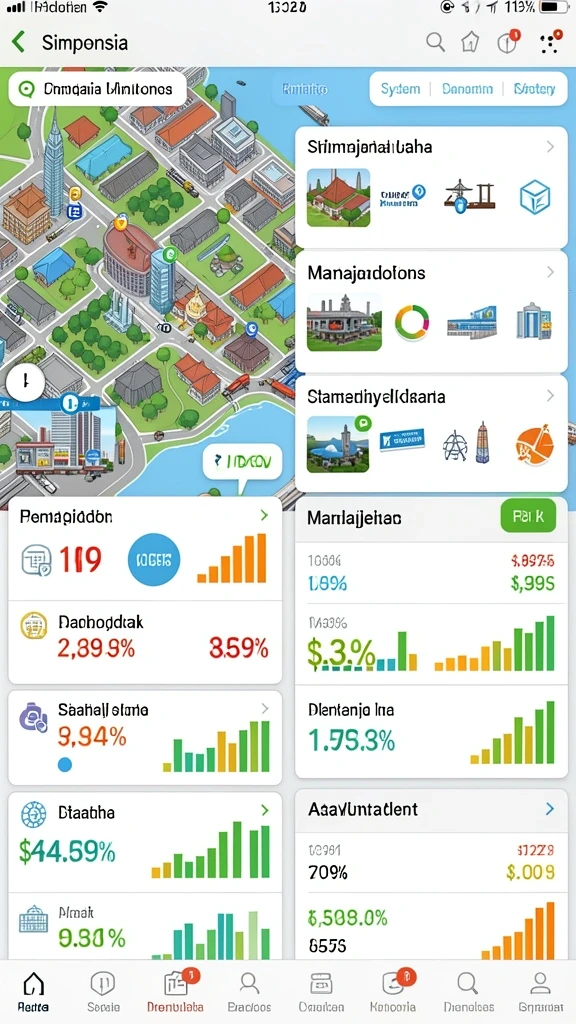Tap the round exclamation button on the map

25,382
